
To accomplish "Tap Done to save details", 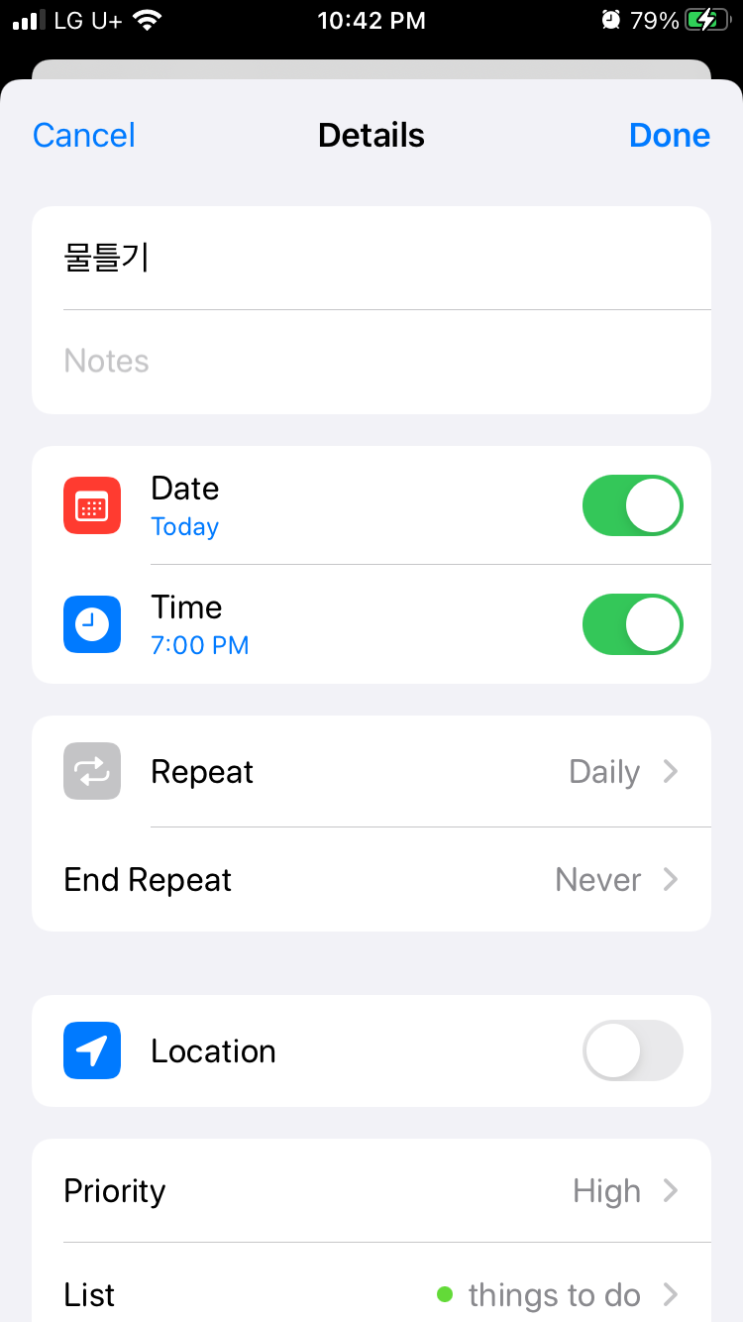I will [x=669, y=135].
